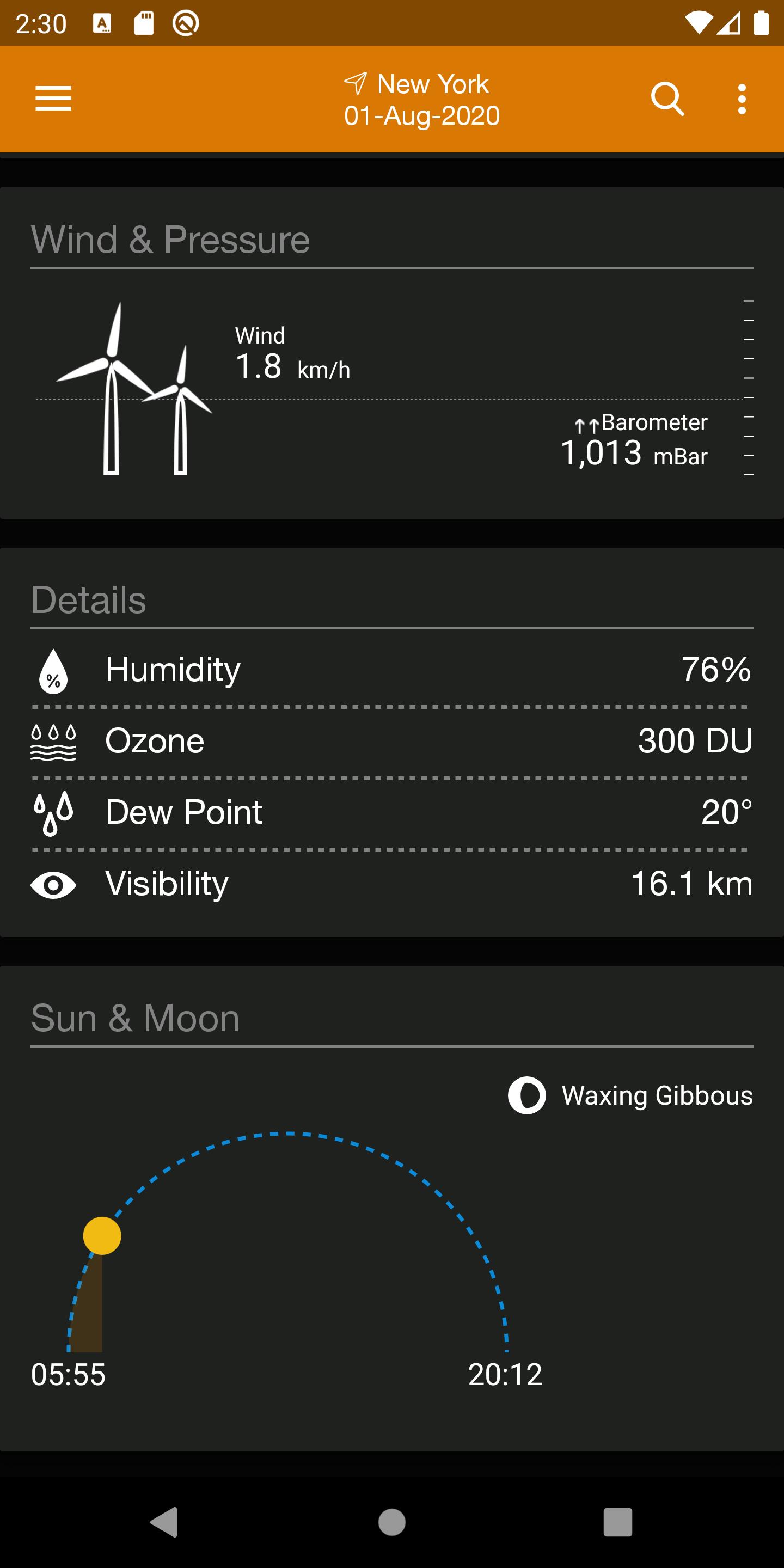Open the three-dot overflow menu

tap(742, 99)
